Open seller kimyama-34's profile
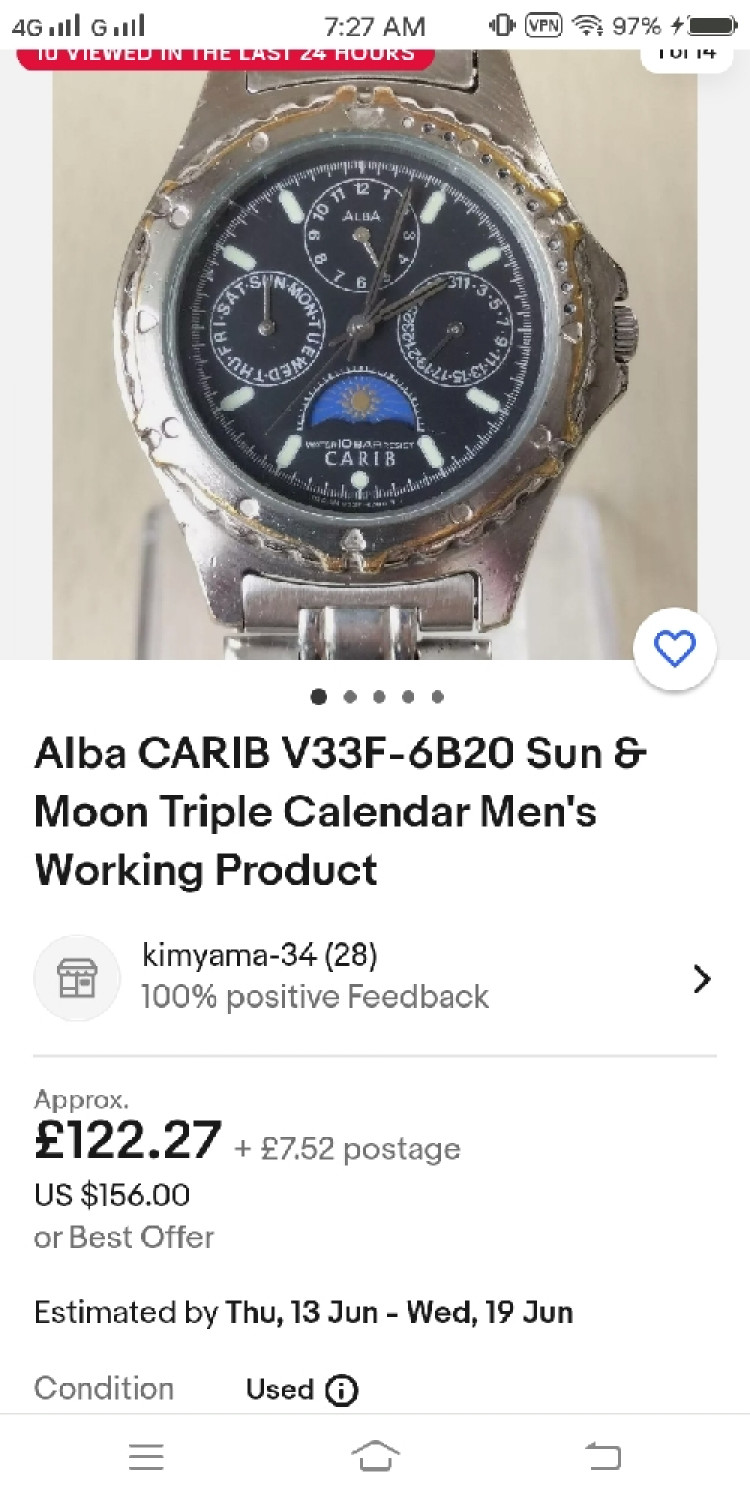This screenshot has height=1500, width=750. 375,977
